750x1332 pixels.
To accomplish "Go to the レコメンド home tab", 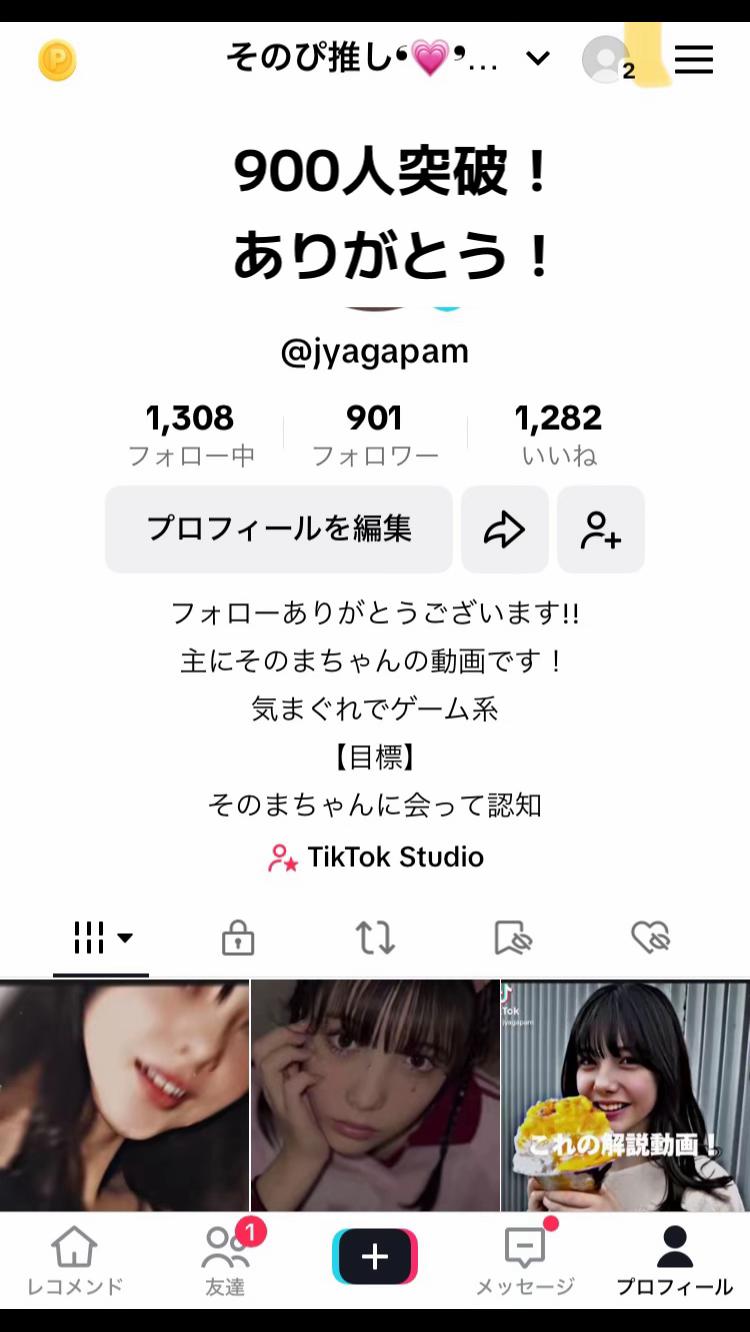I will [75, 1260].
